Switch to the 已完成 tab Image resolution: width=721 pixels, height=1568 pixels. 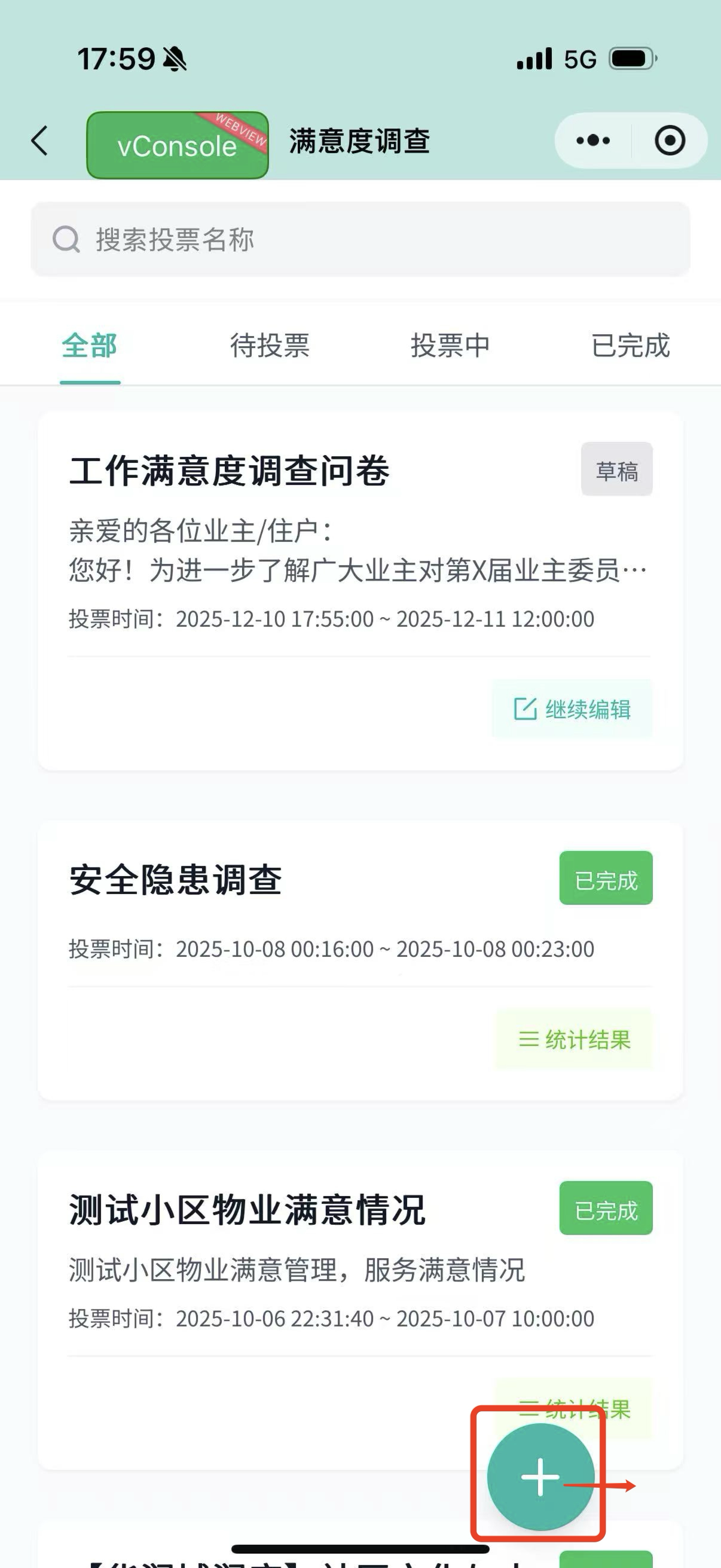pos(630,346)
